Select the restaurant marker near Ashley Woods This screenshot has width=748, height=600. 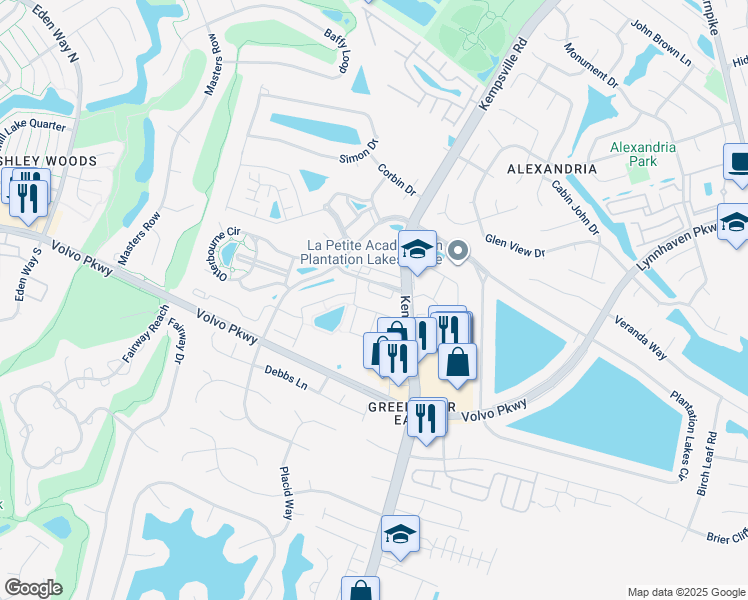[x=28, y=195]
